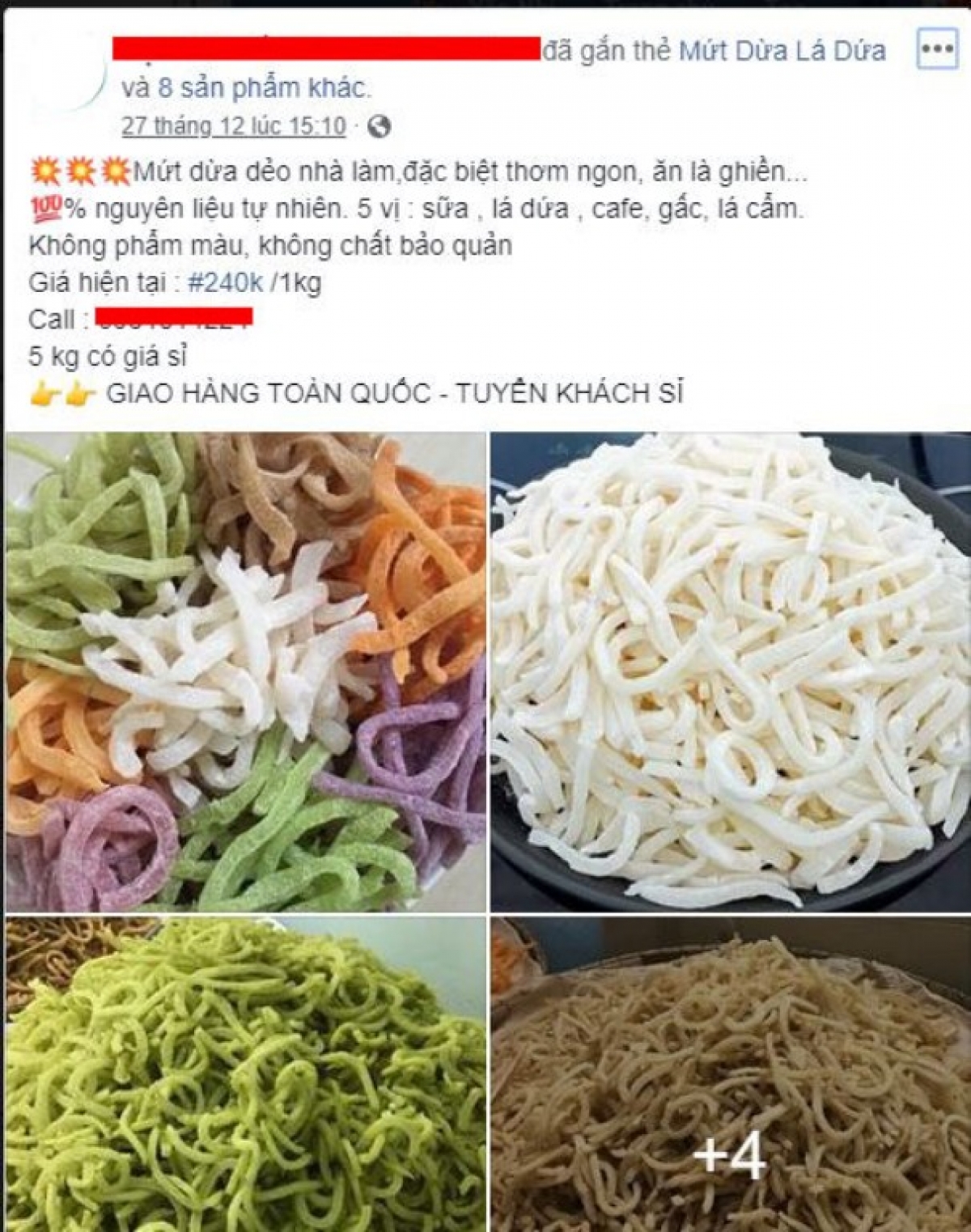Open the post timestamp 27 tháng 12
The height and width of the screenshot is (1232, 971).
[x=233, y=126]
